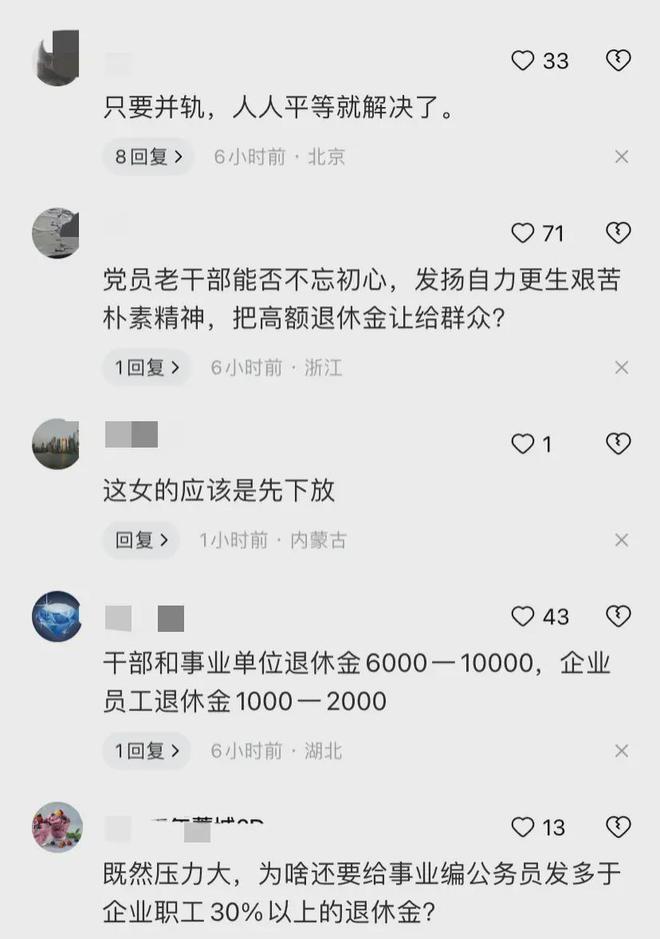The width and height of the screenshot is (660, 939).
Task: Open the avatar of the 内蒙古 commenter
Action: click(x=57, y=444)
